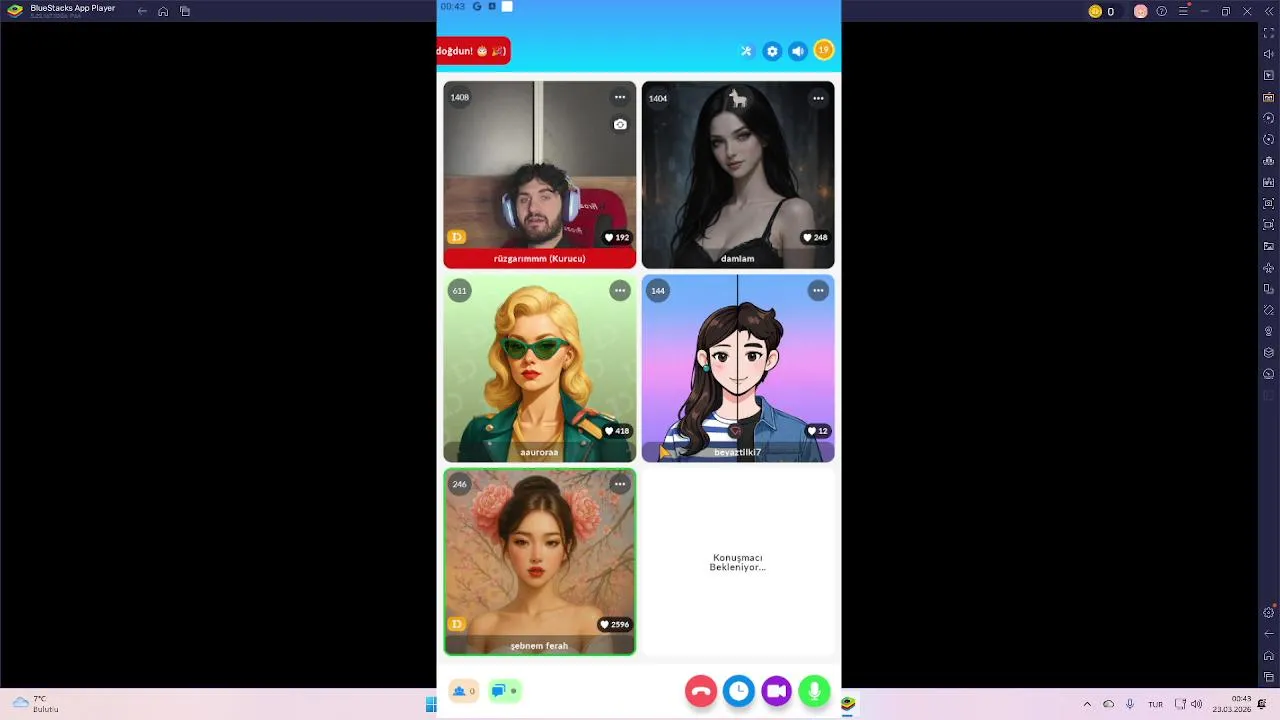Tap the empty Konuşmacı Bekleniyor seat
The image size is (1280, 720).
click(737, 562)
